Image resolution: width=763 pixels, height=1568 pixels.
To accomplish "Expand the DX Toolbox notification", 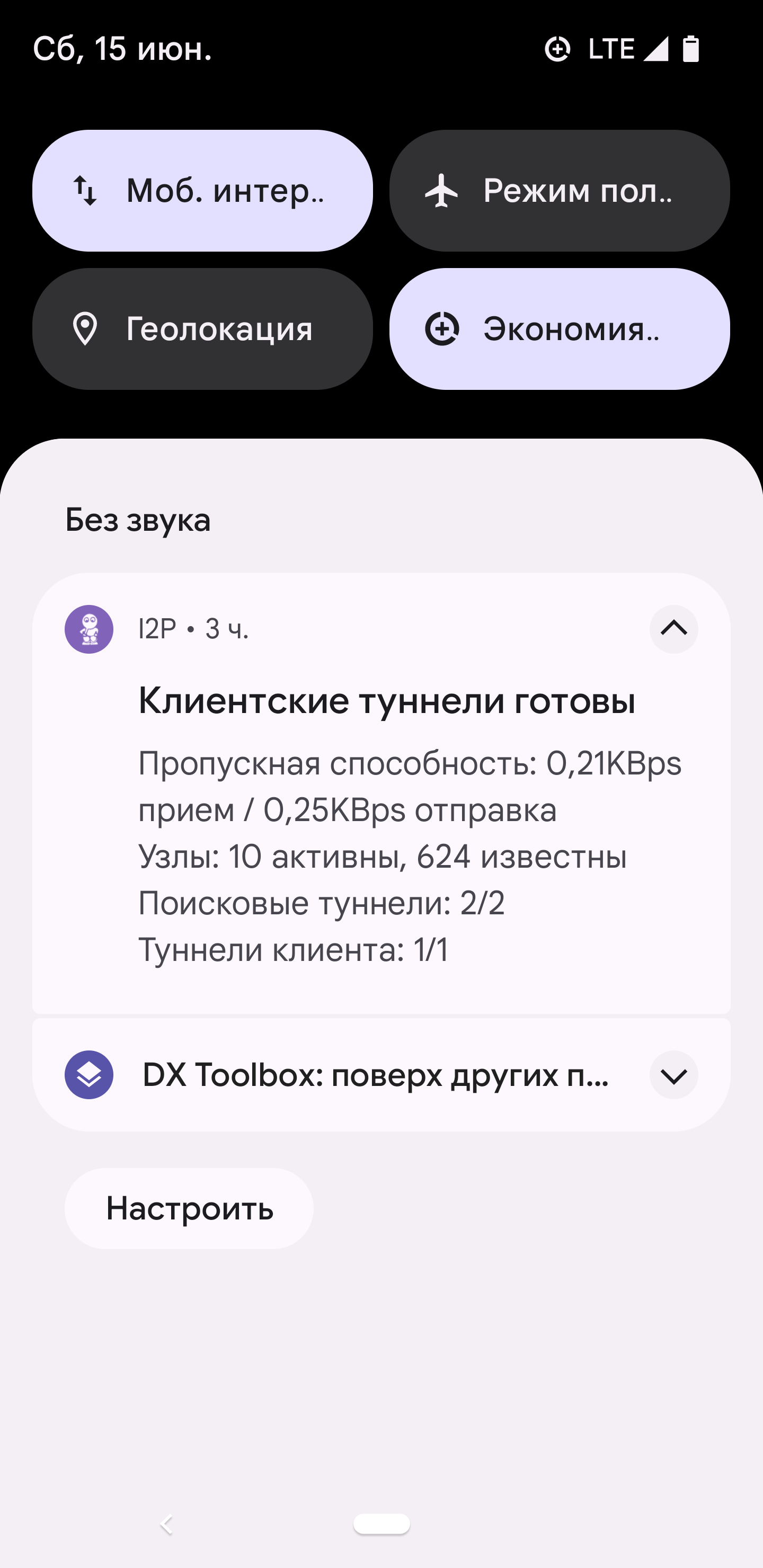I will 673,1075.
